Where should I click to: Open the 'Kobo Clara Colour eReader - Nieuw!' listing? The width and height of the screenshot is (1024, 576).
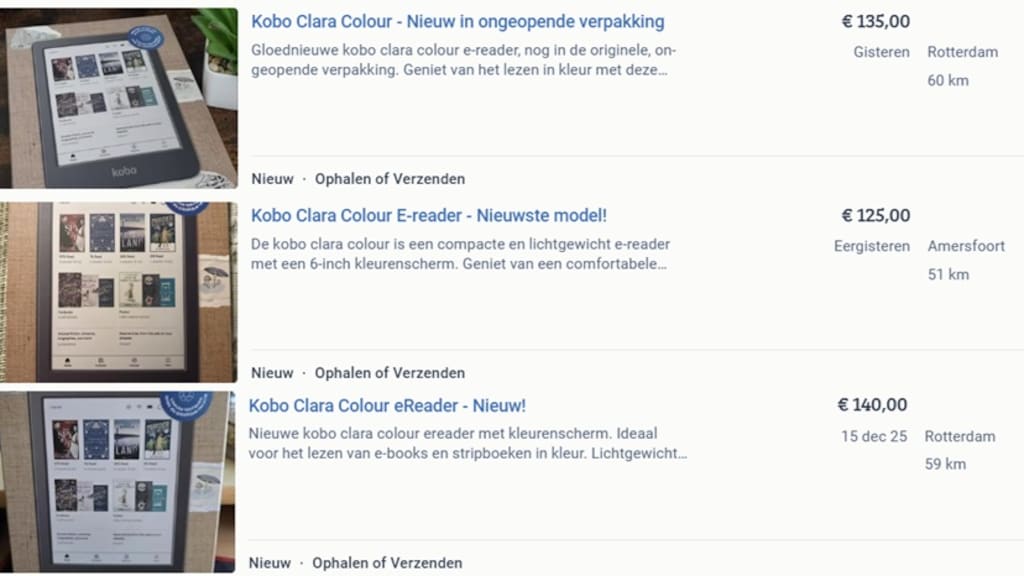[x=387, y=406]
